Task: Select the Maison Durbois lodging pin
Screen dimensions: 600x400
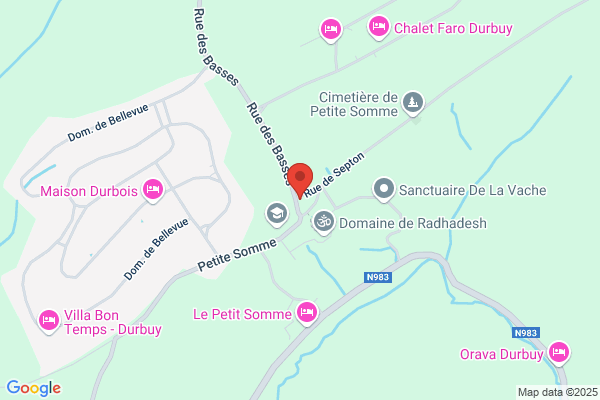Action: (x=153, y=190)
